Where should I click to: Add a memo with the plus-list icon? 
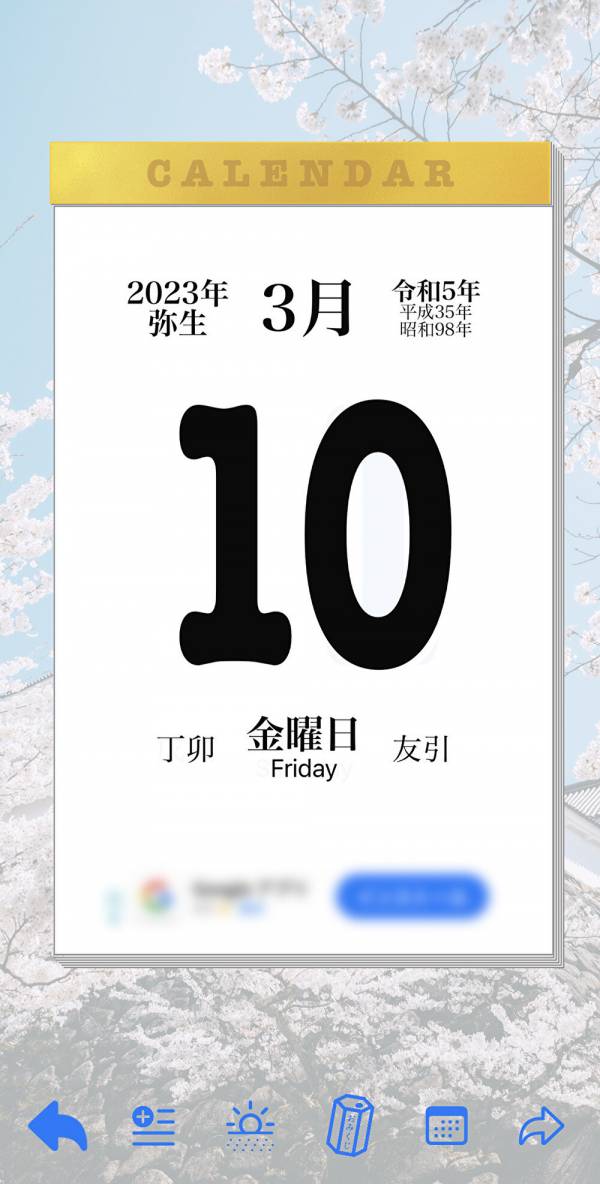(x=153, y=1127)
